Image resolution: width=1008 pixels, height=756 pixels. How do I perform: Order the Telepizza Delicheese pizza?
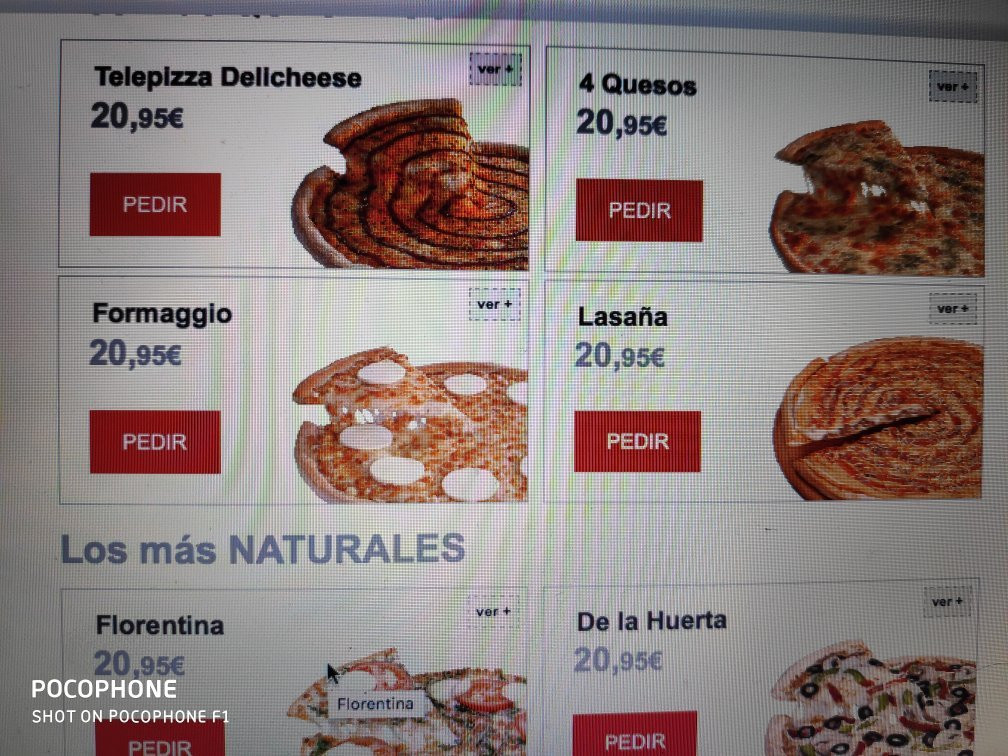point(155,204)
